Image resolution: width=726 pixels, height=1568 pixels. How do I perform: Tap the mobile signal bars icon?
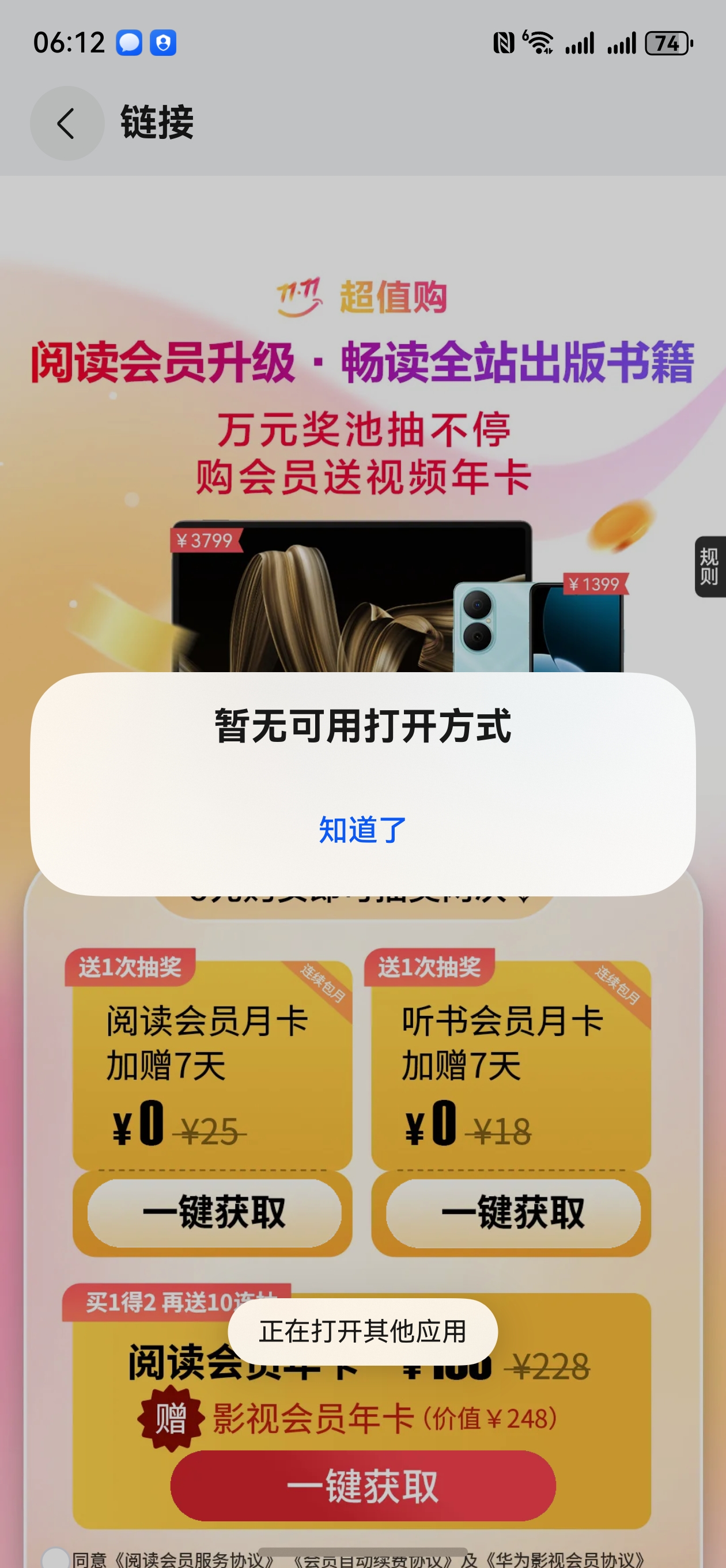pyautogui.click(x=581, y=43)
